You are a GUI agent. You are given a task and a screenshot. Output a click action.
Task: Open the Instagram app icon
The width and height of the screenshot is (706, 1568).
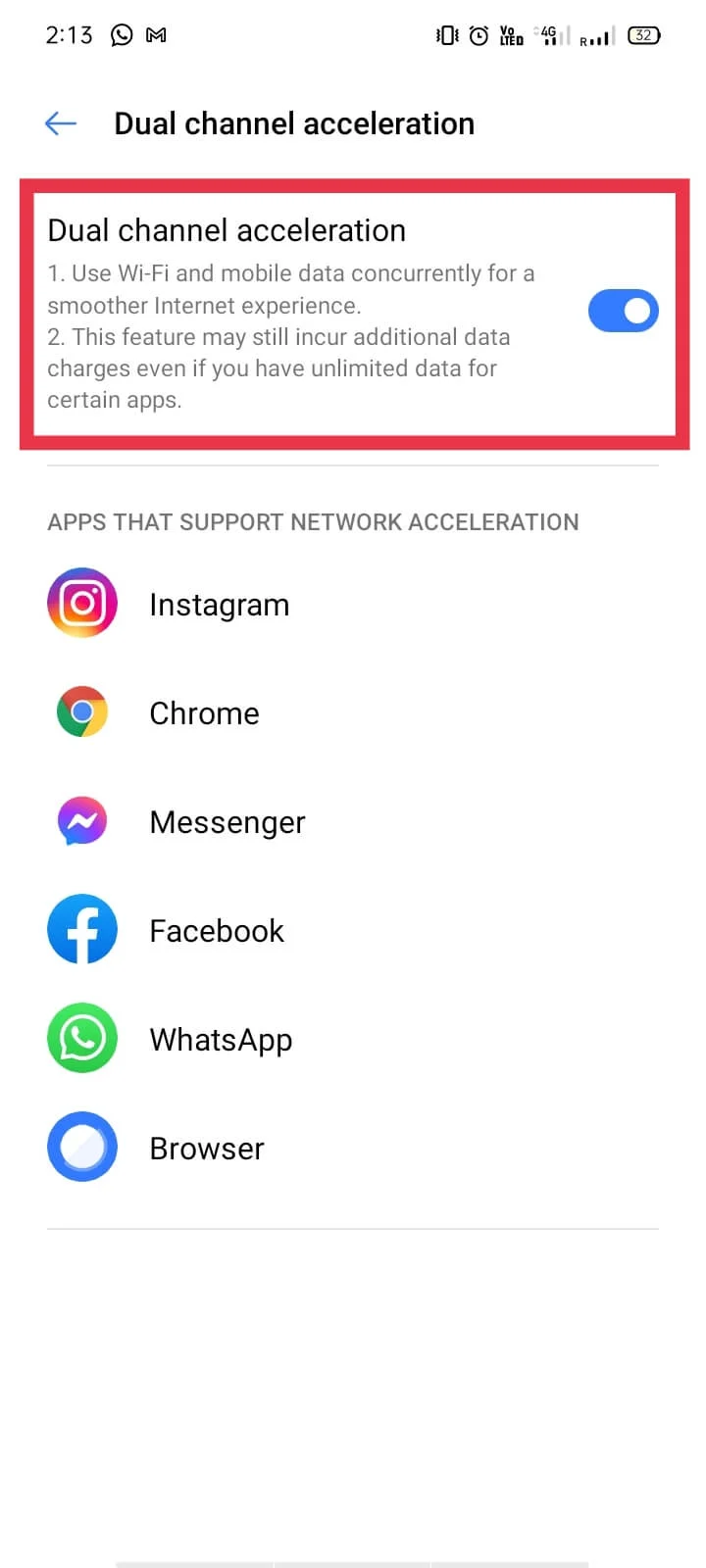click(x=82, y=603)
